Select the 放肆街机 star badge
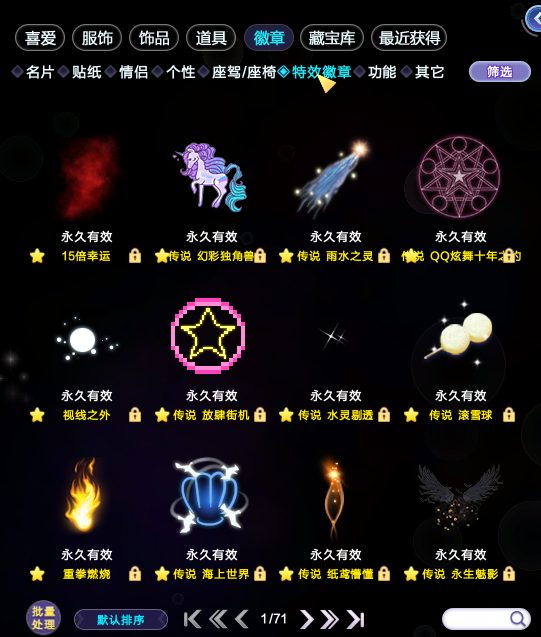Screen dimensions: 541x637 pyautogui.click(x=208, y=336)
